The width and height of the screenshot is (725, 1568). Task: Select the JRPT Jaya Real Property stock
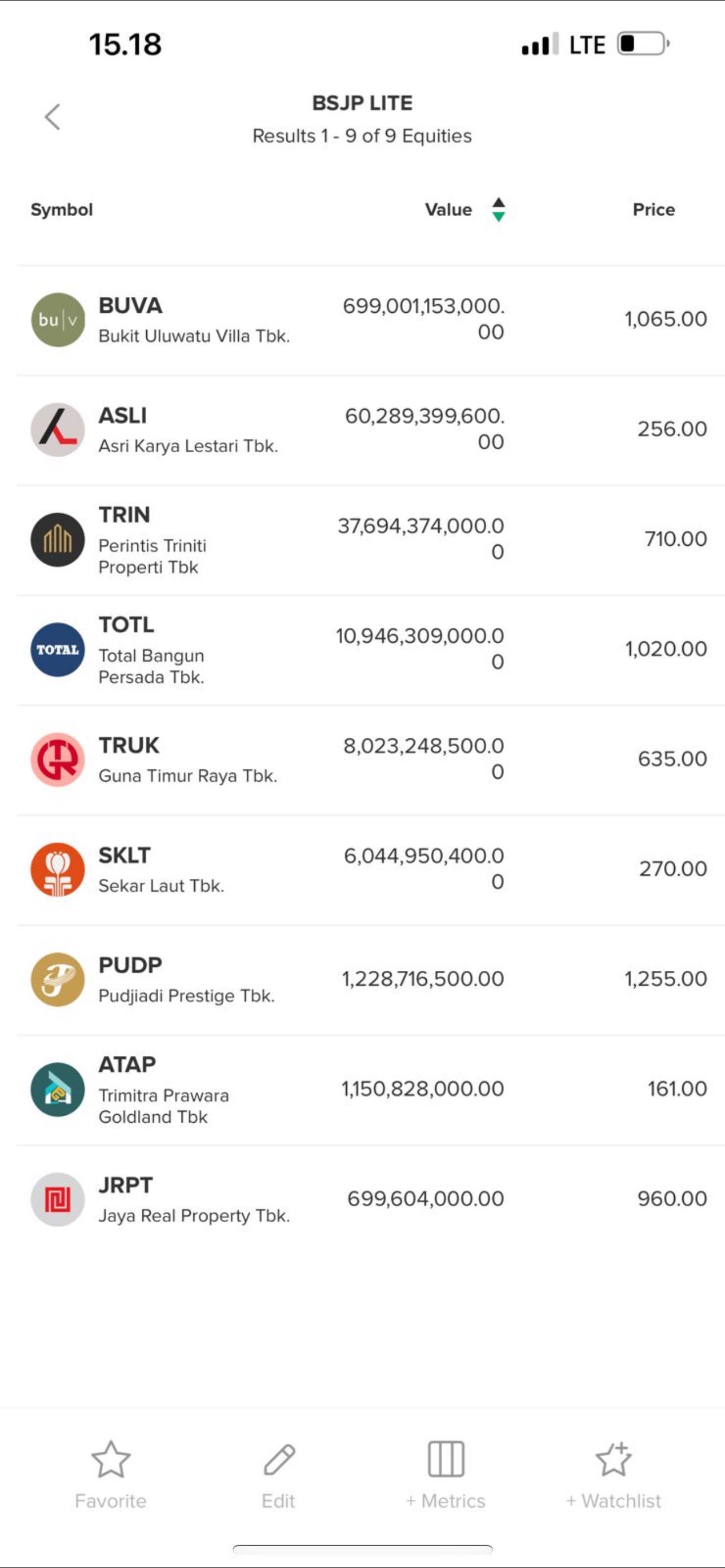click(x=194, y=1199)
